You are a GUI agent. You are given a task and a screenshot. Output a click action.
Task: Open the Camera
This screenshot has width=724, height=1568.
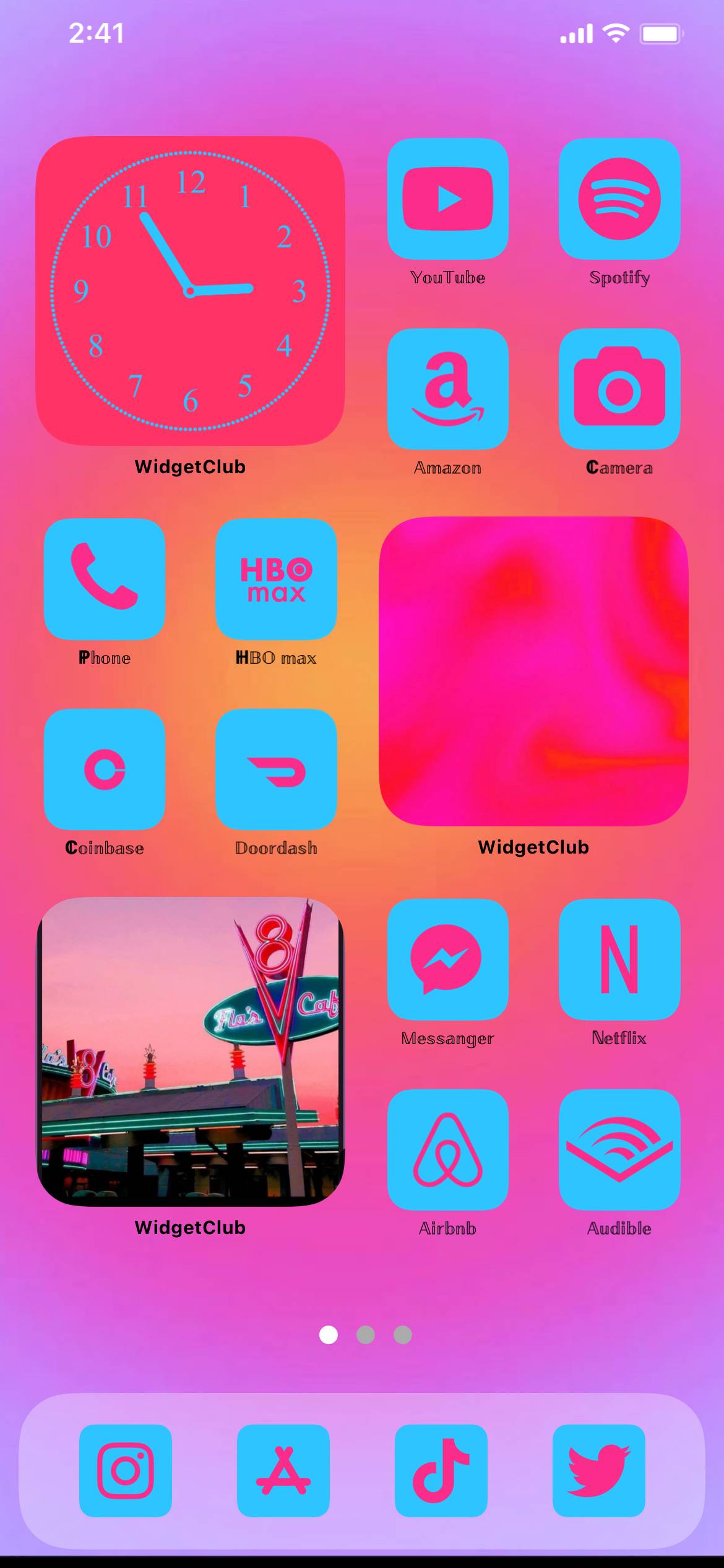tap(619, 389)
